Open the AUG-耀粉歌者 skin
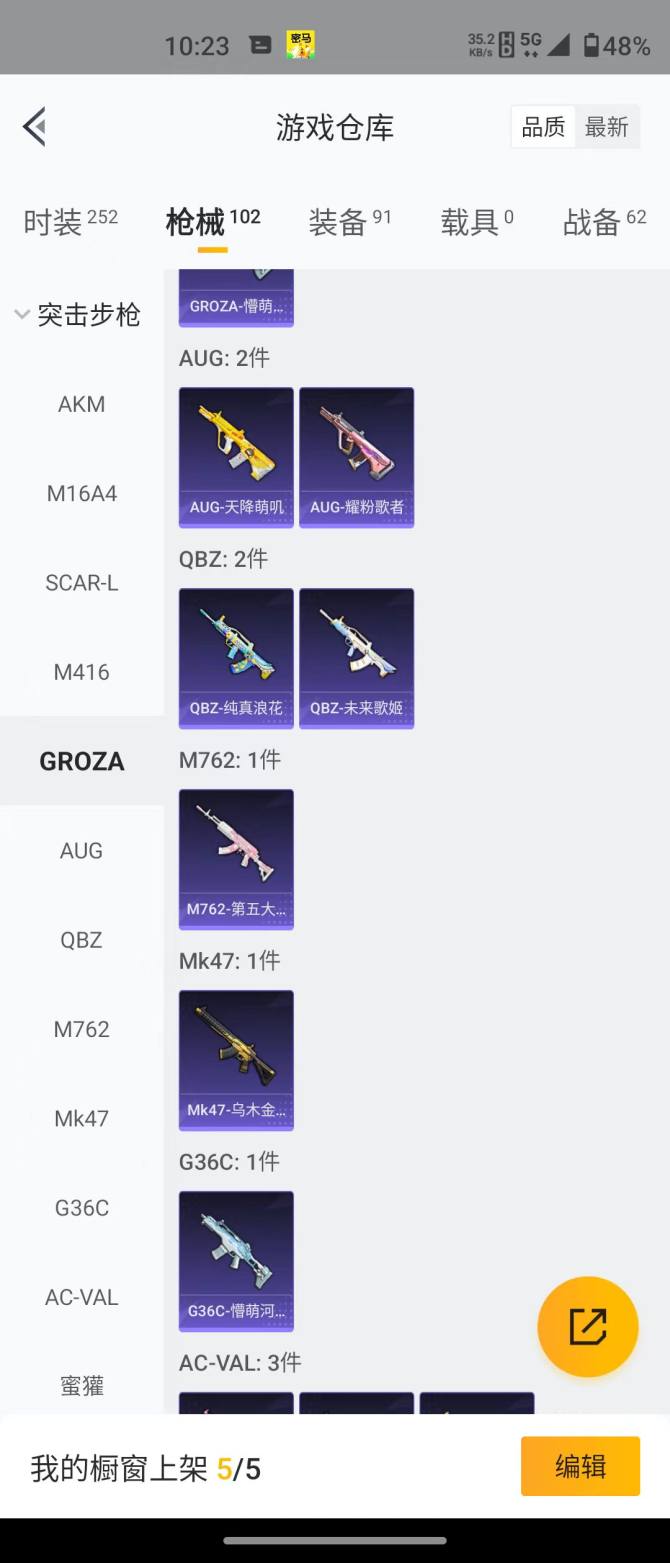Screen dimensions: 670x1563 [x=356, y=456]
